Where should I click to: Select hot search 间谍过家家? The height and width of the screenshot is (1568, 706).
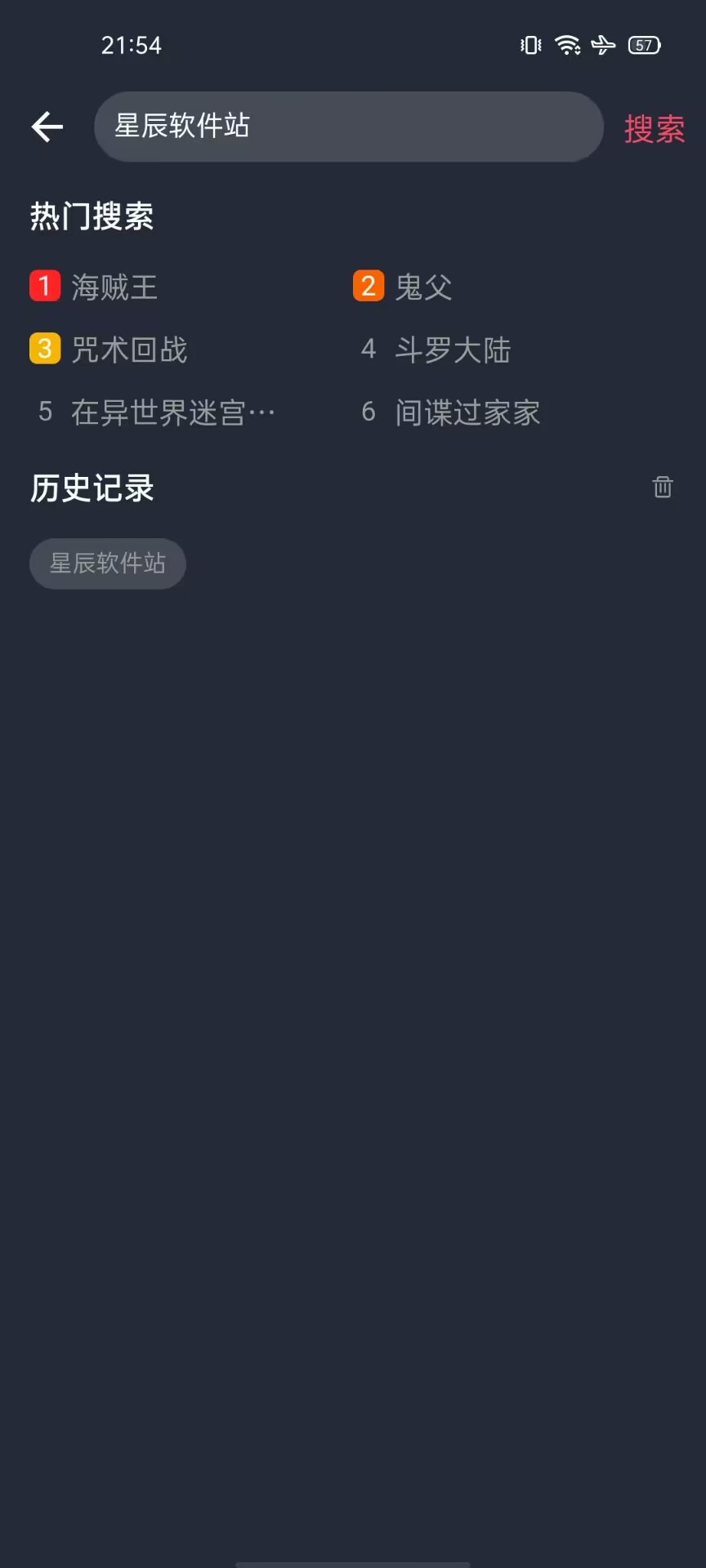[x=467, y=412]
